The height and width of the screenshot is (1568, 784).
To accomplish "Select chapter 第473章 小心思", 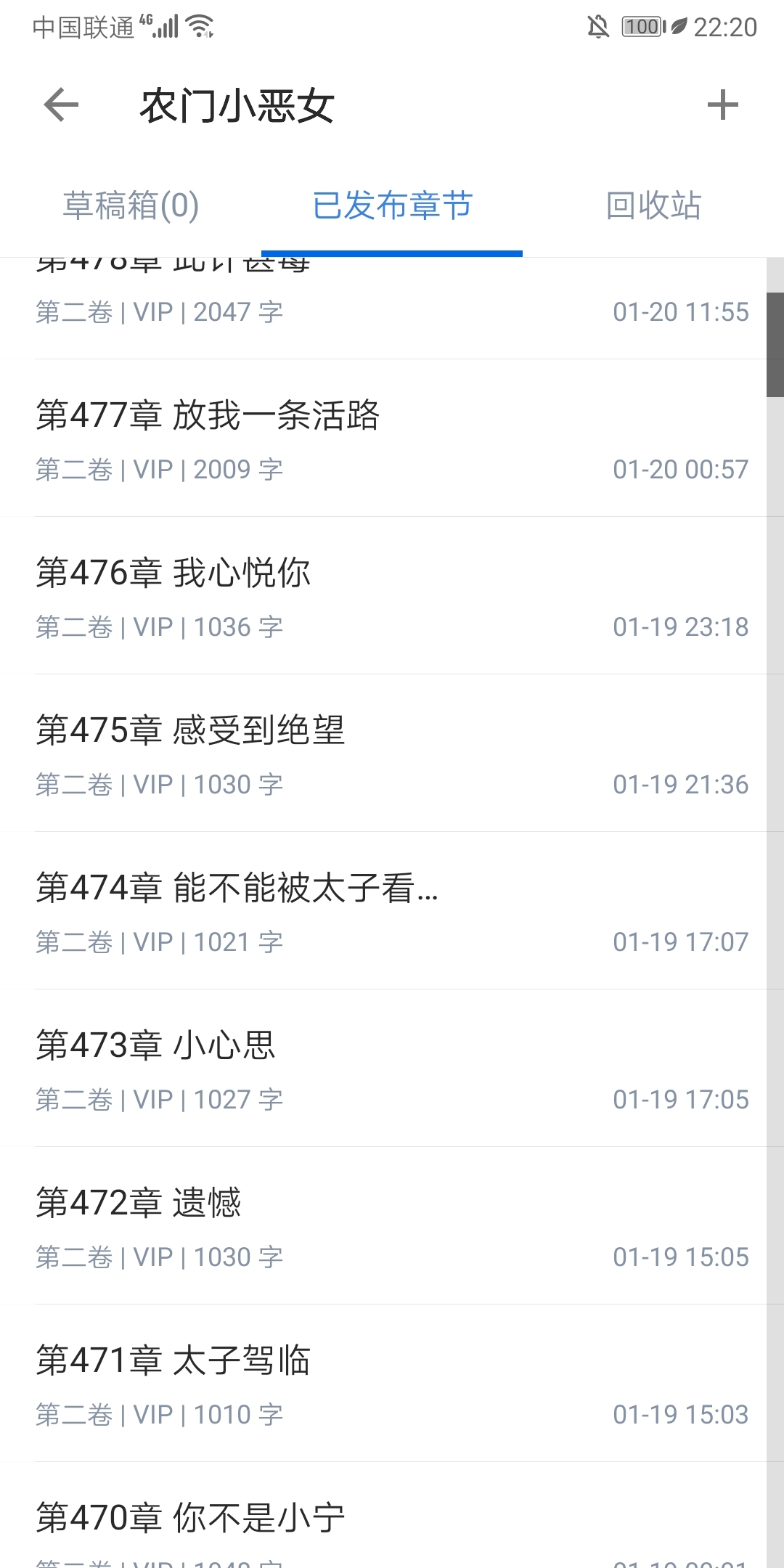I will pyautogui.click(x=392, y=1069).
